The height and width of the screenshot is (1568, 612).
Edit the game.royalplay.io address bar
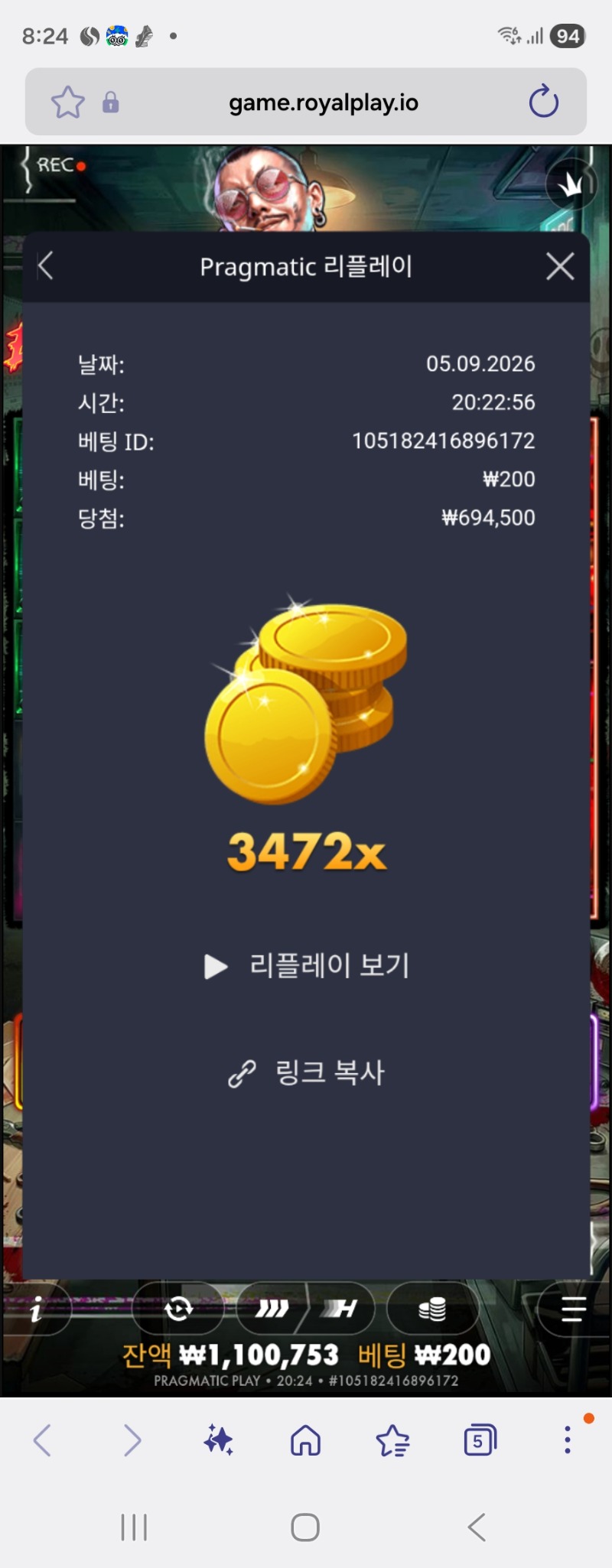click(x=323, y=102)
